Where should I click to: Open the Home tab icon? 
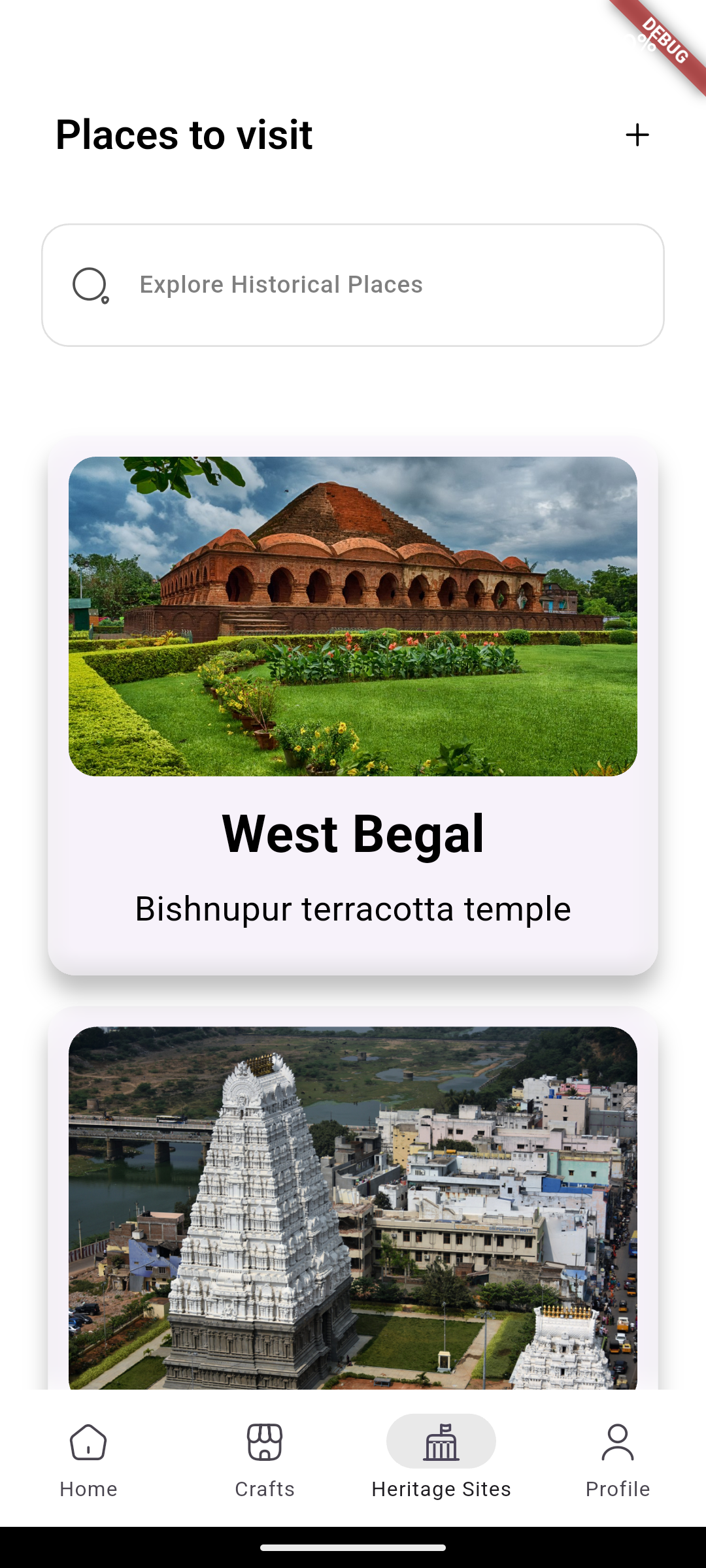pos(88,1441)
